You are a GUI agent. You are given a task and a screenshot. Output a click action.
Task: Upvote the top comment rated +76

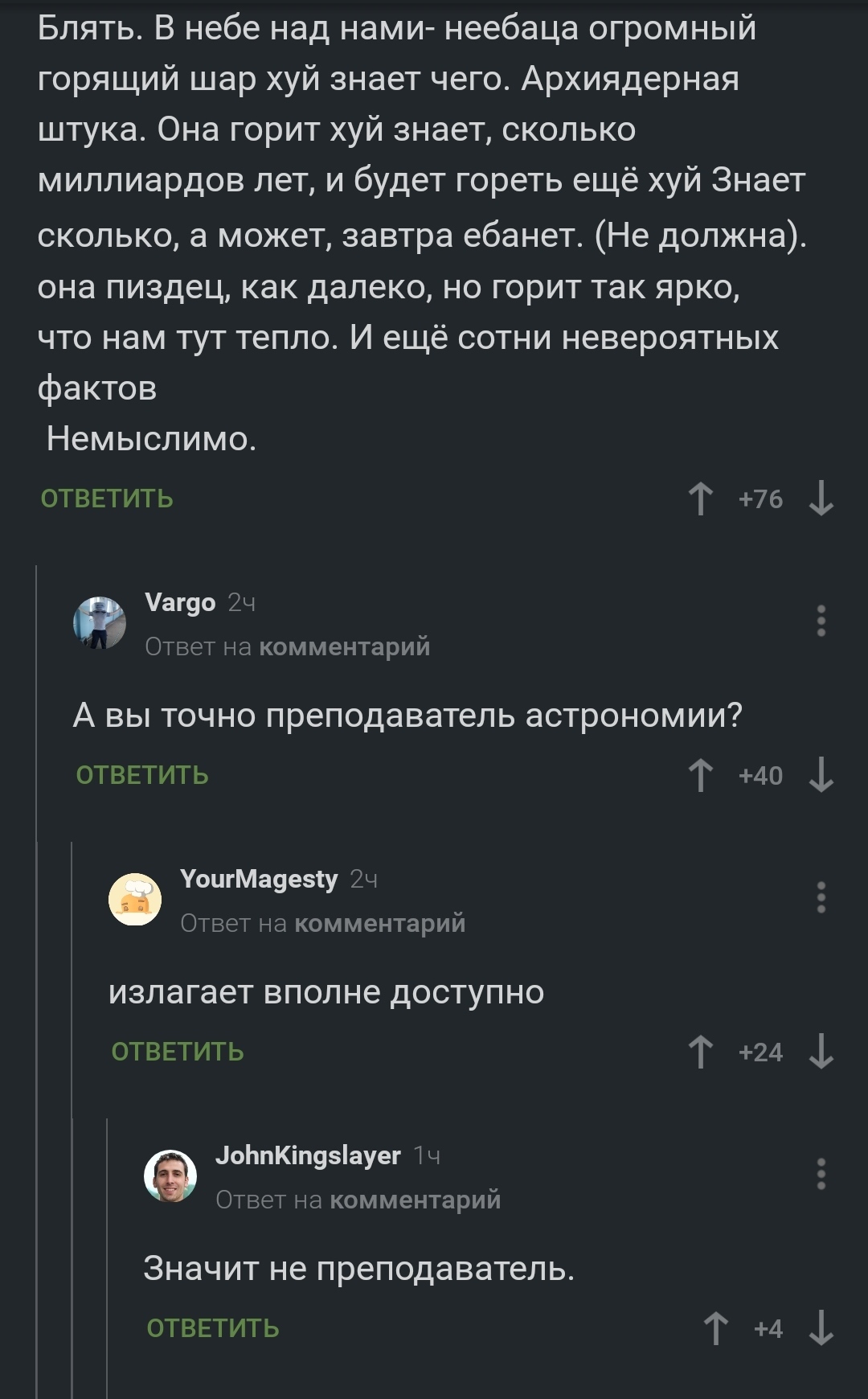point(701,498)
